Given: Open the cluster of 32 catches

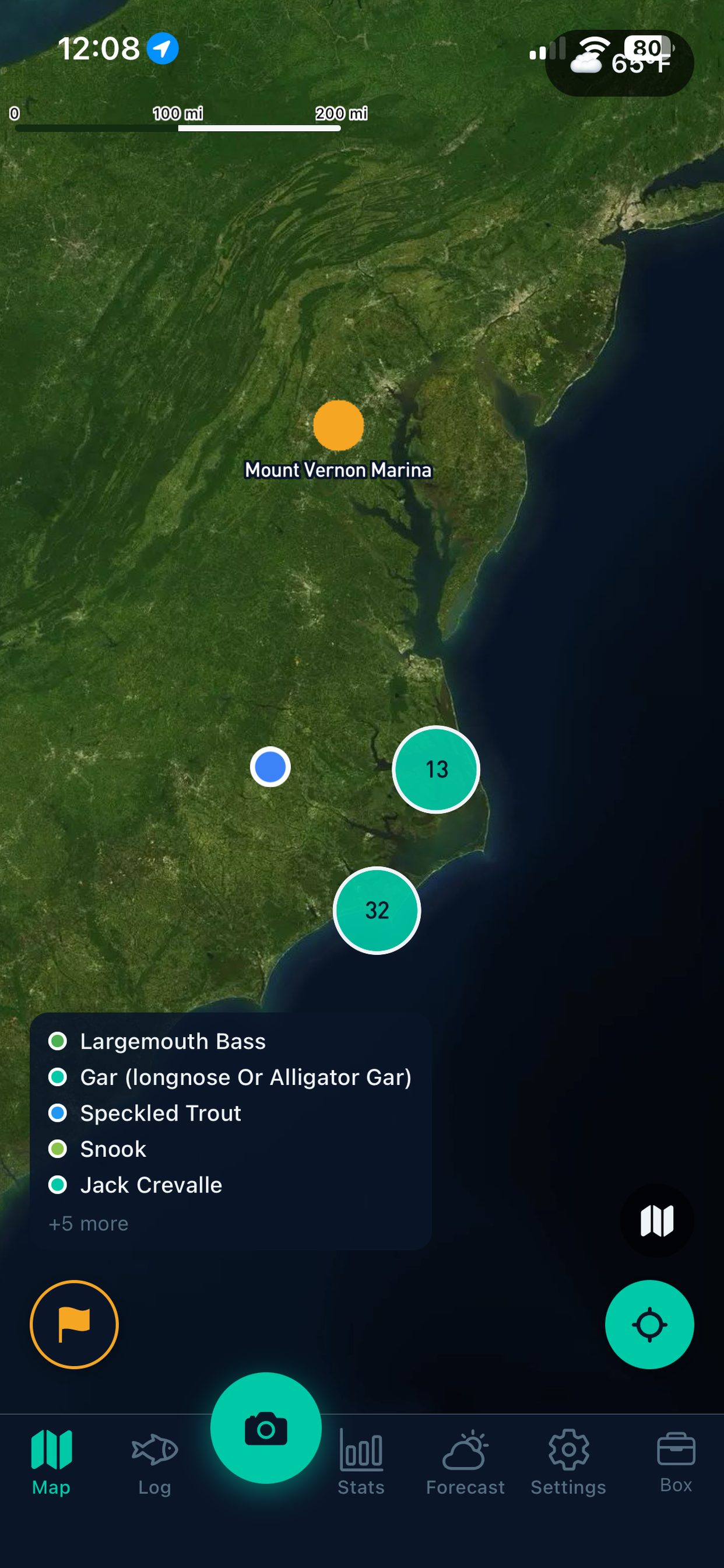Looking at the screenshot, I should click(377, 910).
